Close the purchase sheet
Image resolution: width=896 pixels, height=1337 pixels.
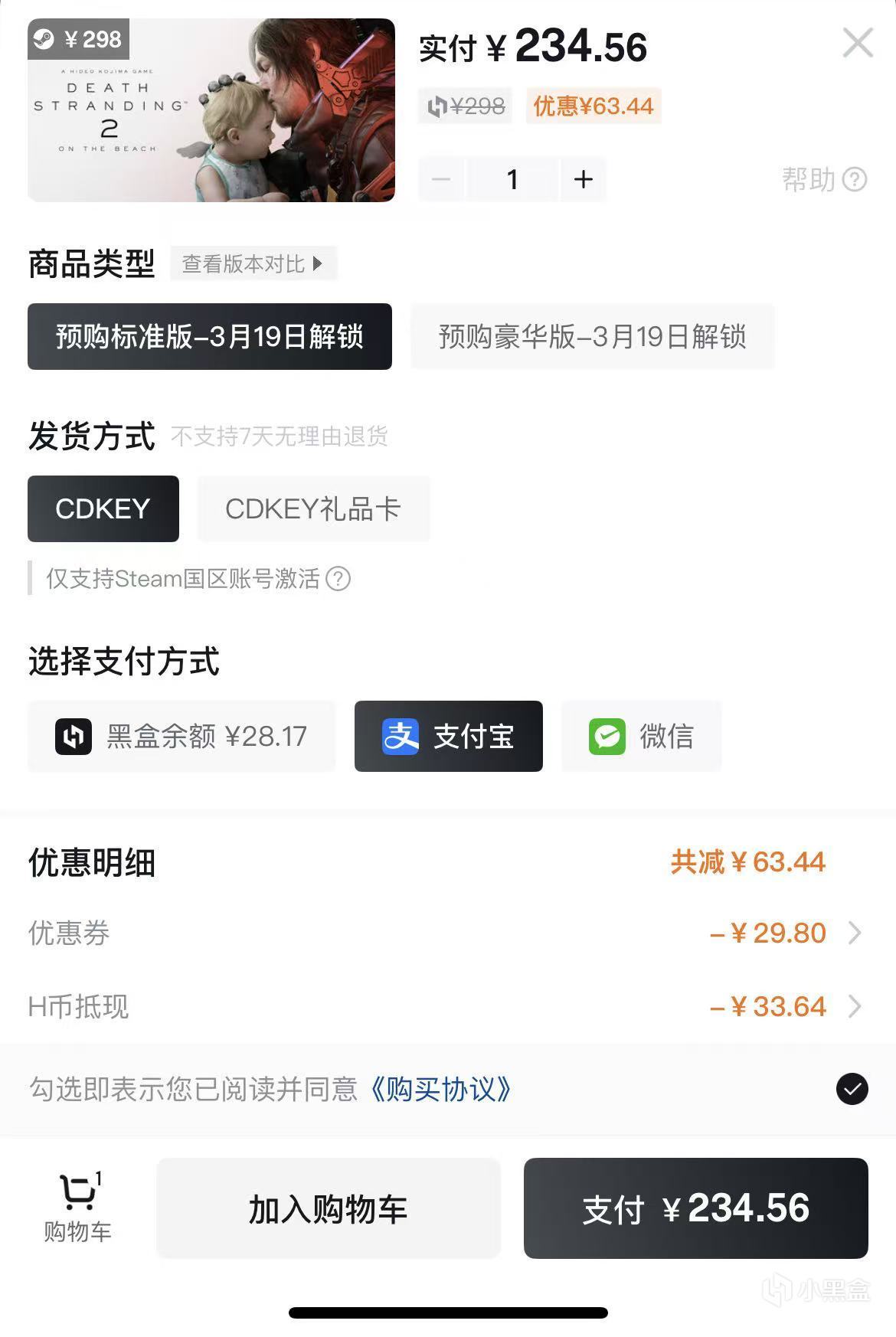pos(857,44)
